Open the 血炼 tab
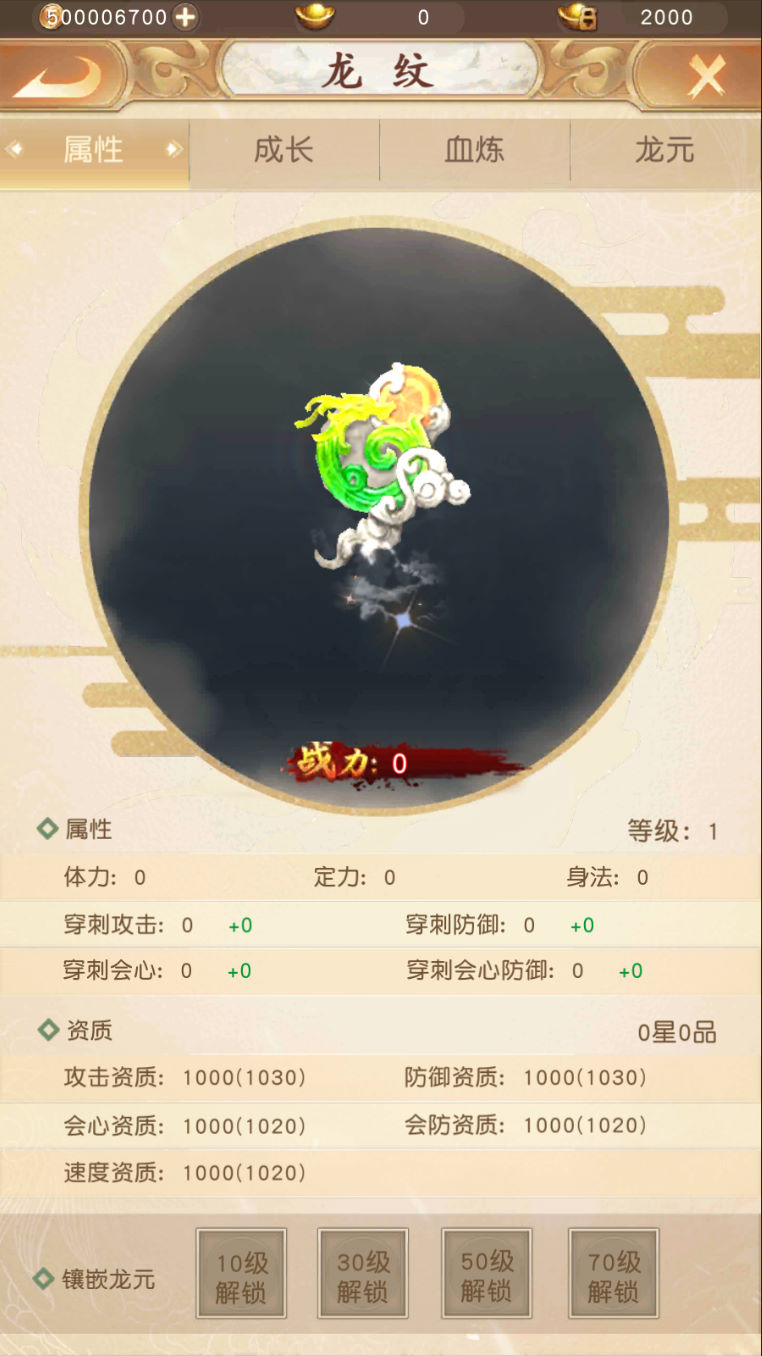Image resolution: width=762 pixels, height=1356 pixels. click(x=474, y=150)
